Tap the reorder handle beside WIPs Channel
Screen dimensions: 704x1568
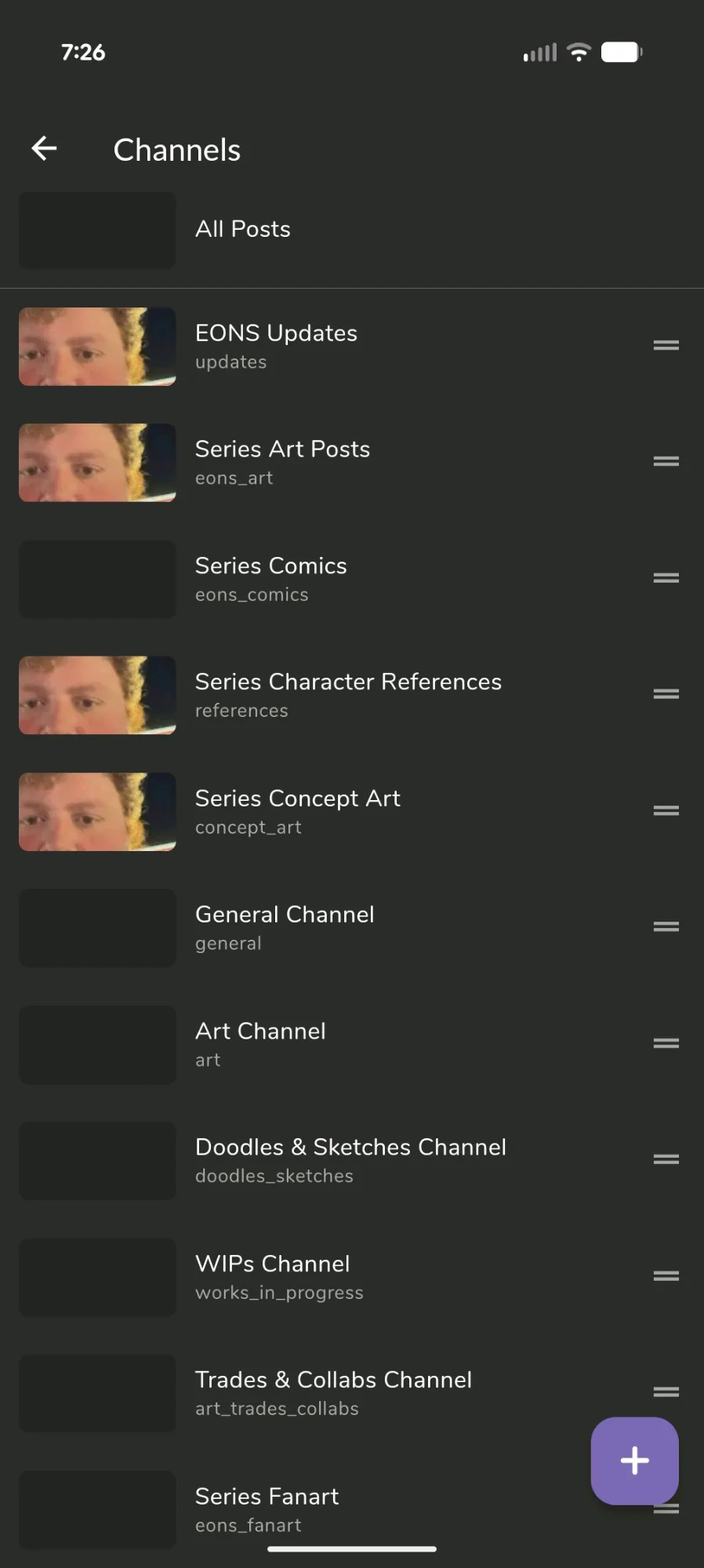[x=666, y=1276]
